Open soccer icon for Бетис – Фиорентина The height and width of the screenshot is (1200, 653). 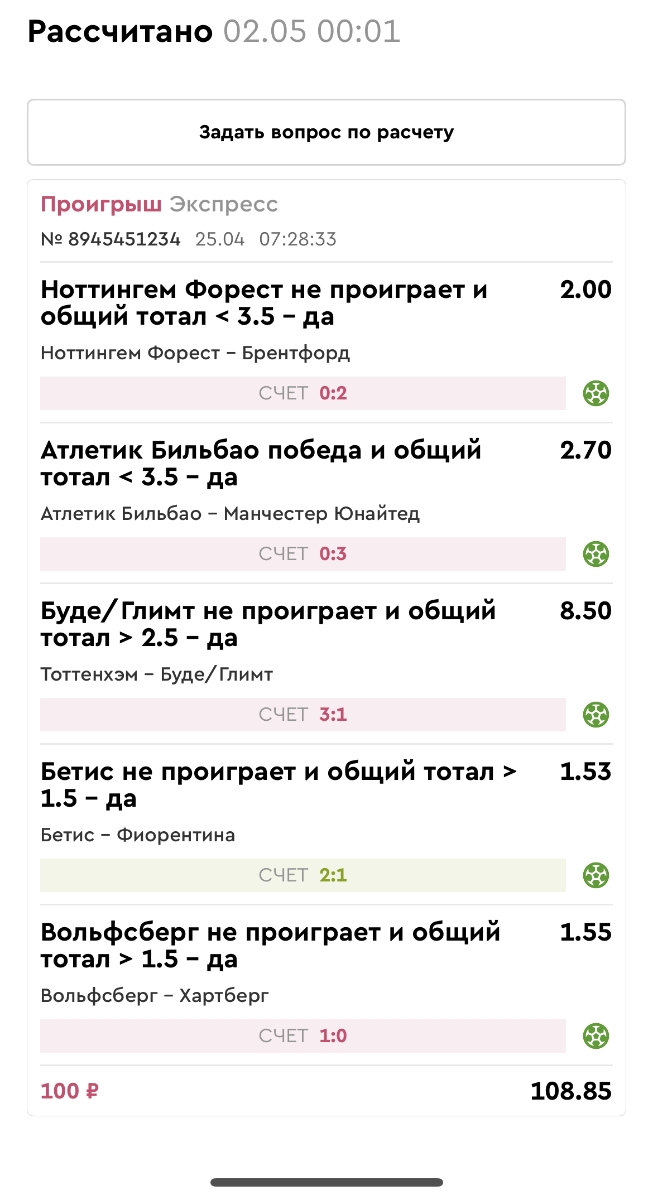tap(597, 875)
